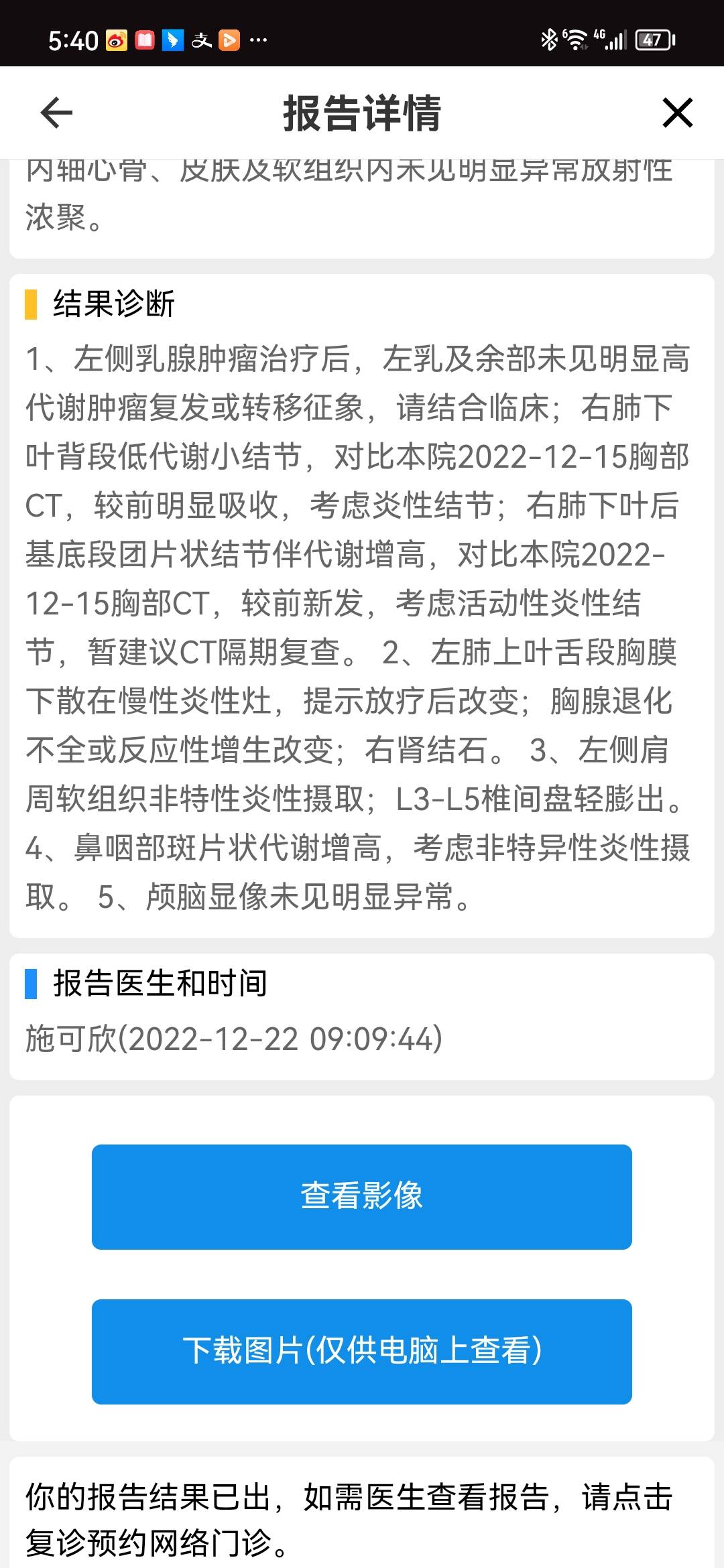Tap the battery indicator showing 47
The image size is (724, 1568).
click(653, 40)
